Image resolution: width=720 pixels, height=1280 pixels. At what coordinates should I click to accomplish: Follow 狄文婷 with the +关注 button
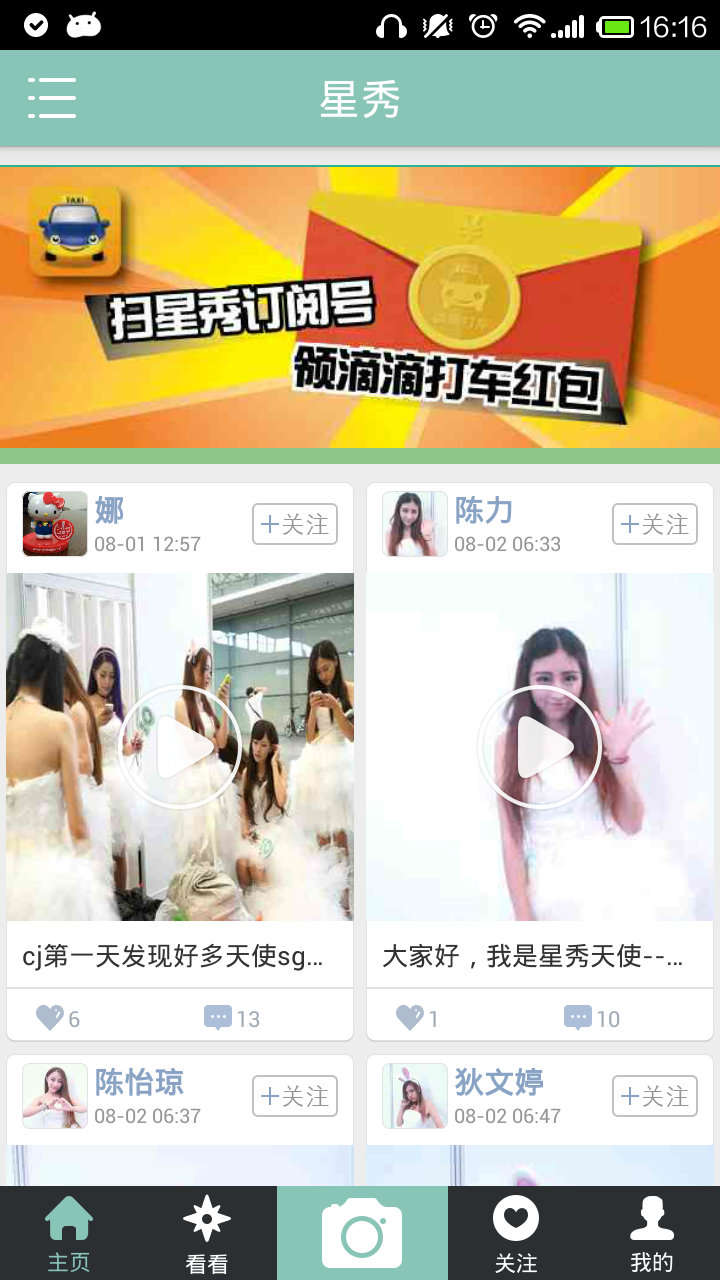point(654,1096)
